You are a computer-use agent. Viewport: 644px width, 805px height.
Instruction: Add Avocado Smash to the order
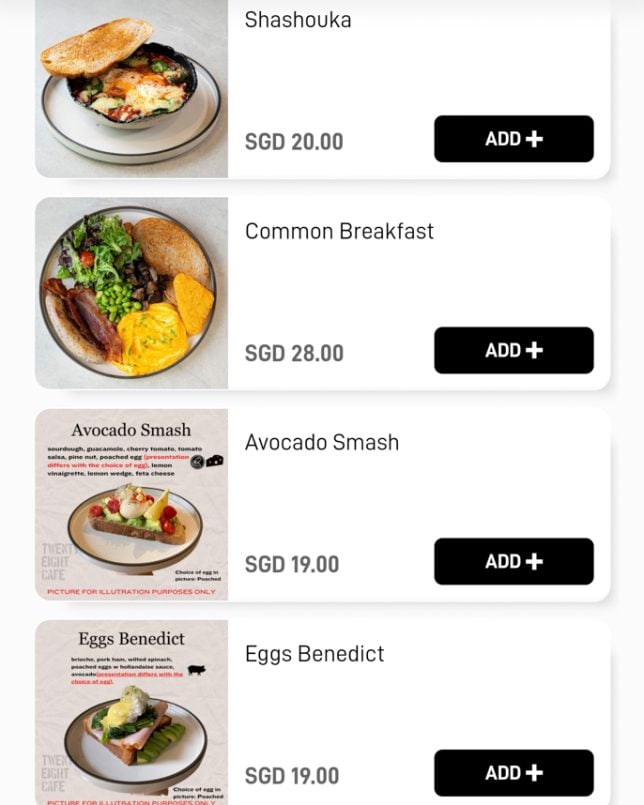tap(513, 561)
